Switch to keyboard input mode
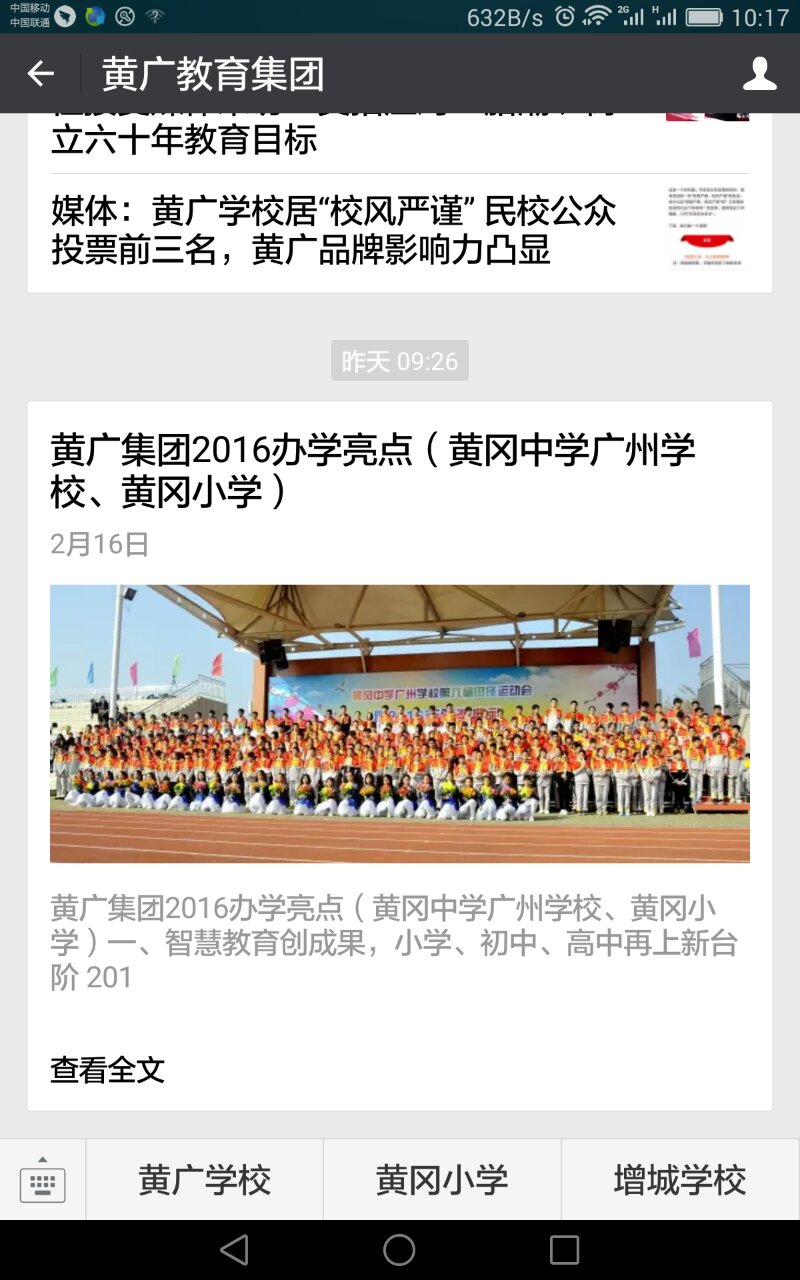The image size is (800, 1280). (43, 1180)
